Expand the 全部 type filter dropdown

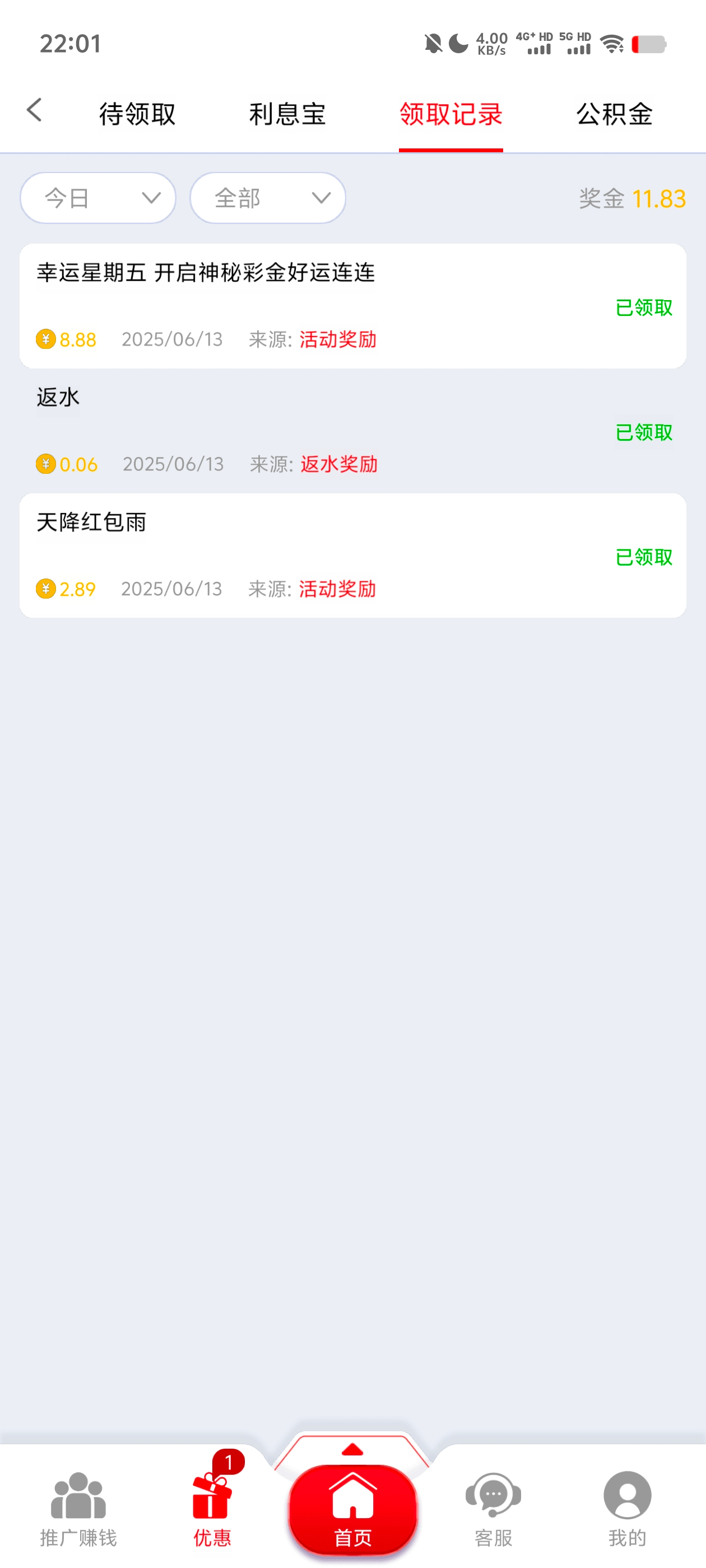[x=268, y=198]
